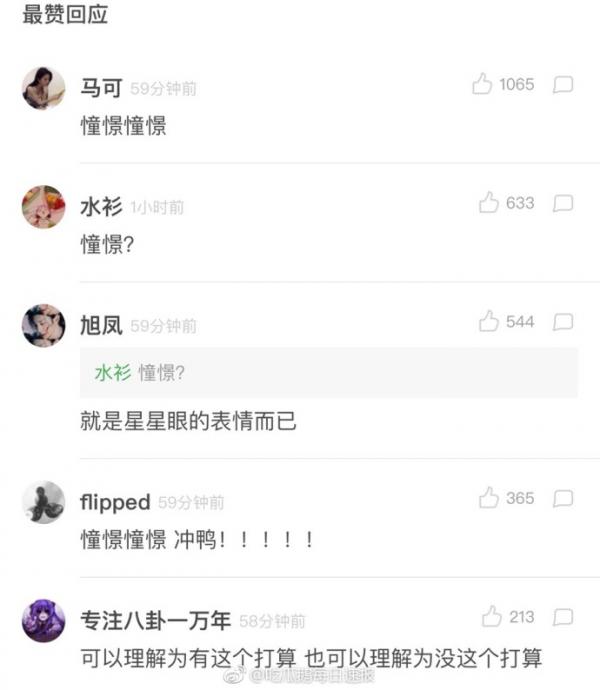Reply to flipped's comment

tap(563, 498)
